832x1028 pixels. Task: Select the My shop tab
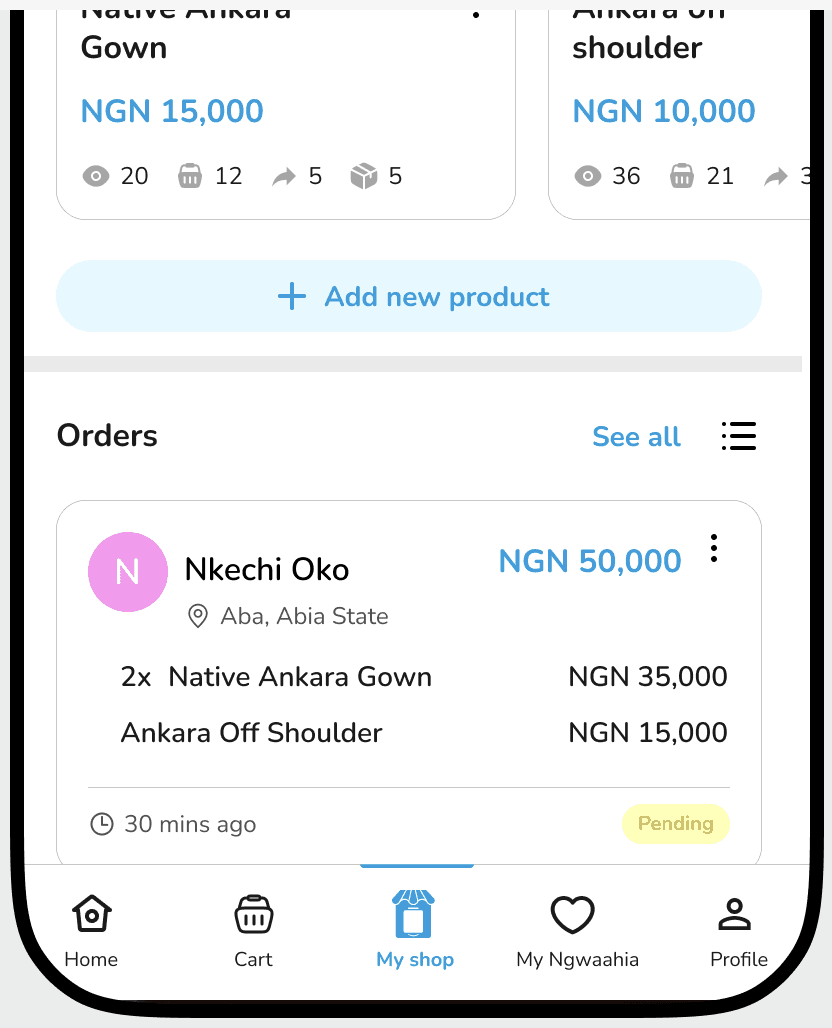click(415, 931)
